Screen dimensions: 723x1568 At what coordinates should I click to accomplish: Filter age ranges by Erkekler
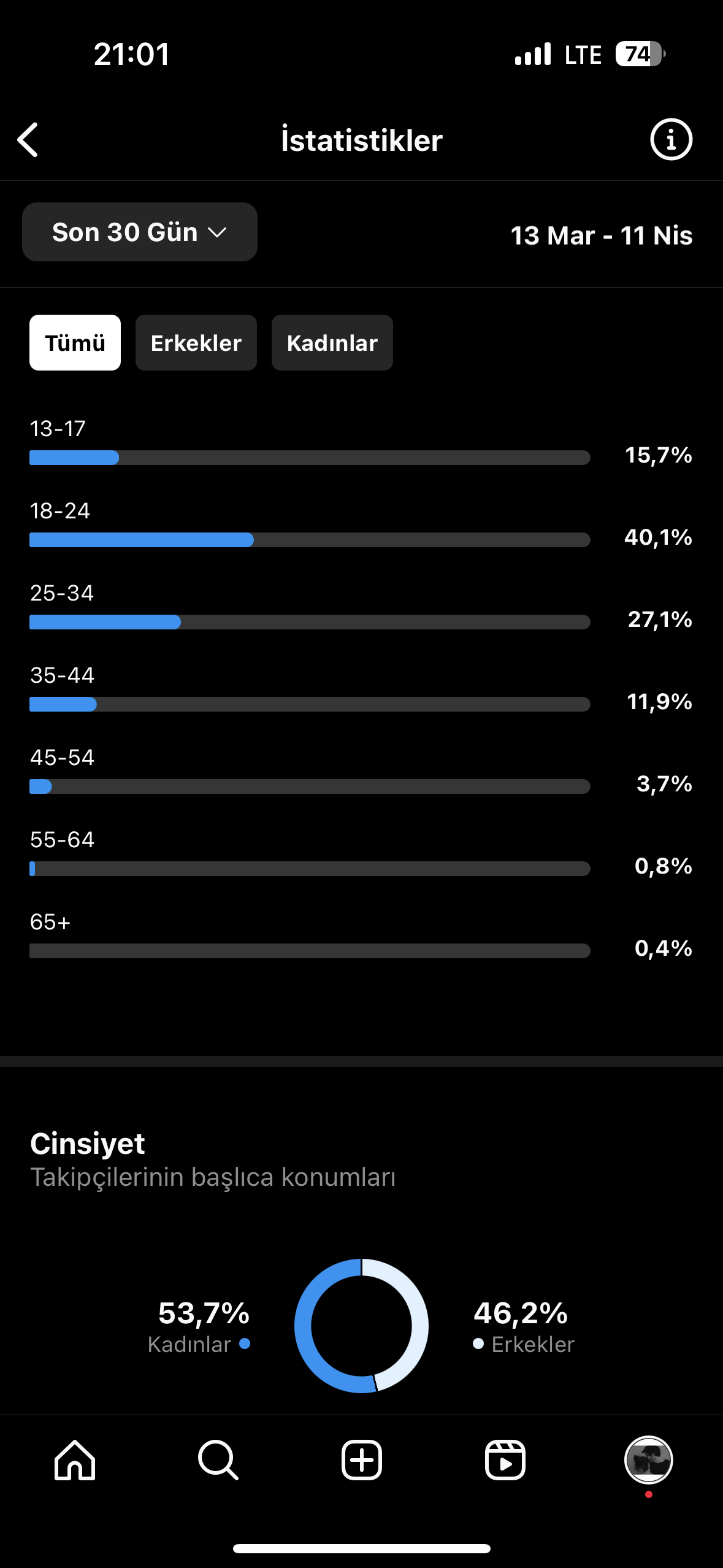pos(196,342)
